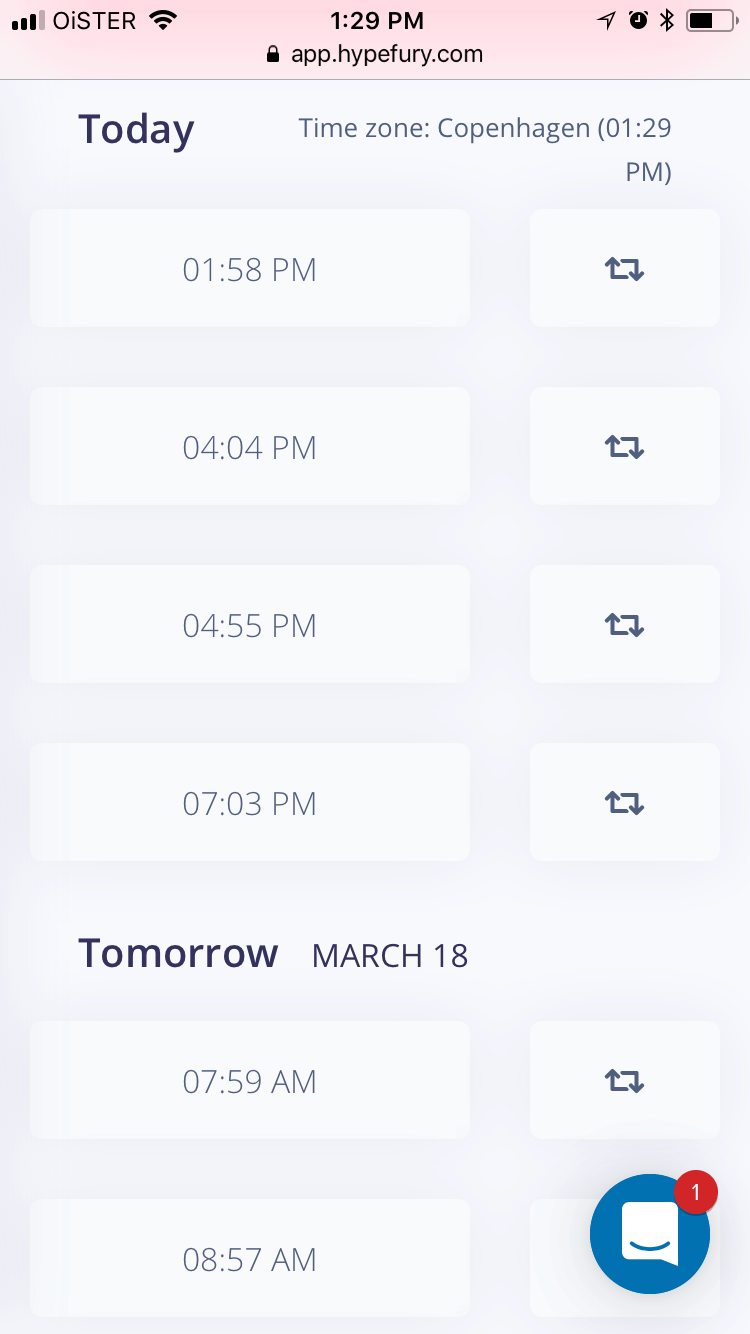Viewport: 750px width, 1334px height.
Task: Open the 07:03 PM time slot
Action: pyautogui.click(x=249, y=803)
